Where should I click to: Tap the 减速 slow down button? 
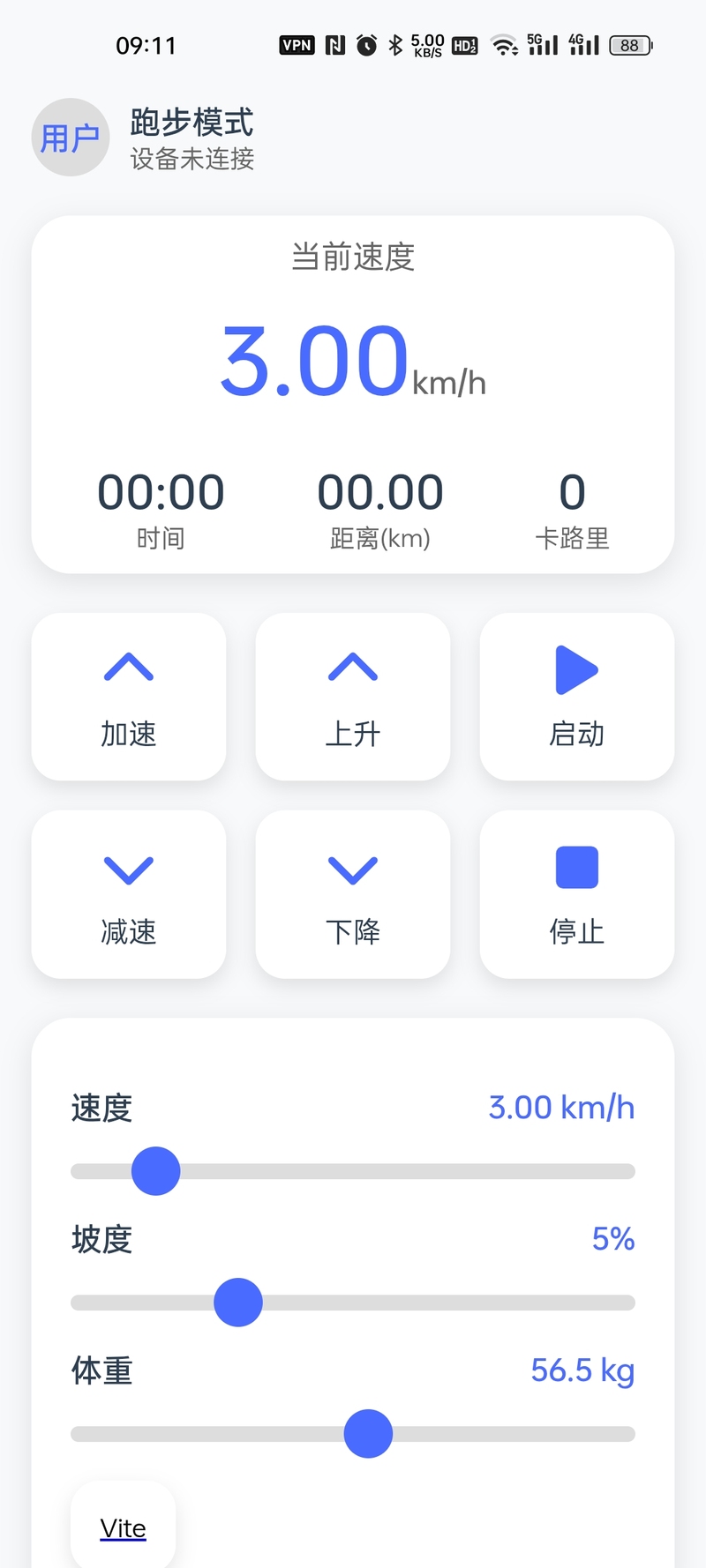tap(129, 894)
